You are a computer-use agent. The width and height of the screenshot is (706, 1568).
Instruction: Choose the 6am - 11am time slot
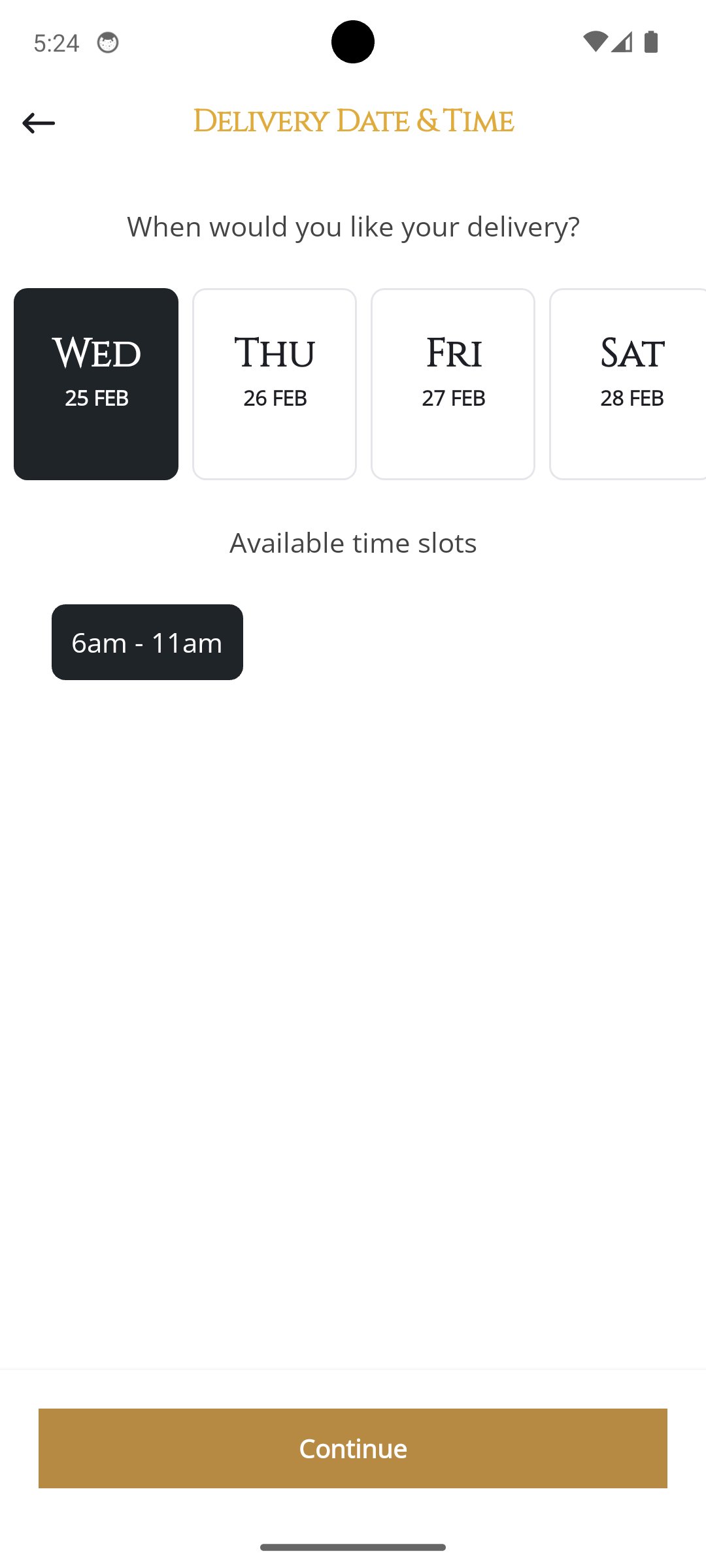tap(147, 642)
